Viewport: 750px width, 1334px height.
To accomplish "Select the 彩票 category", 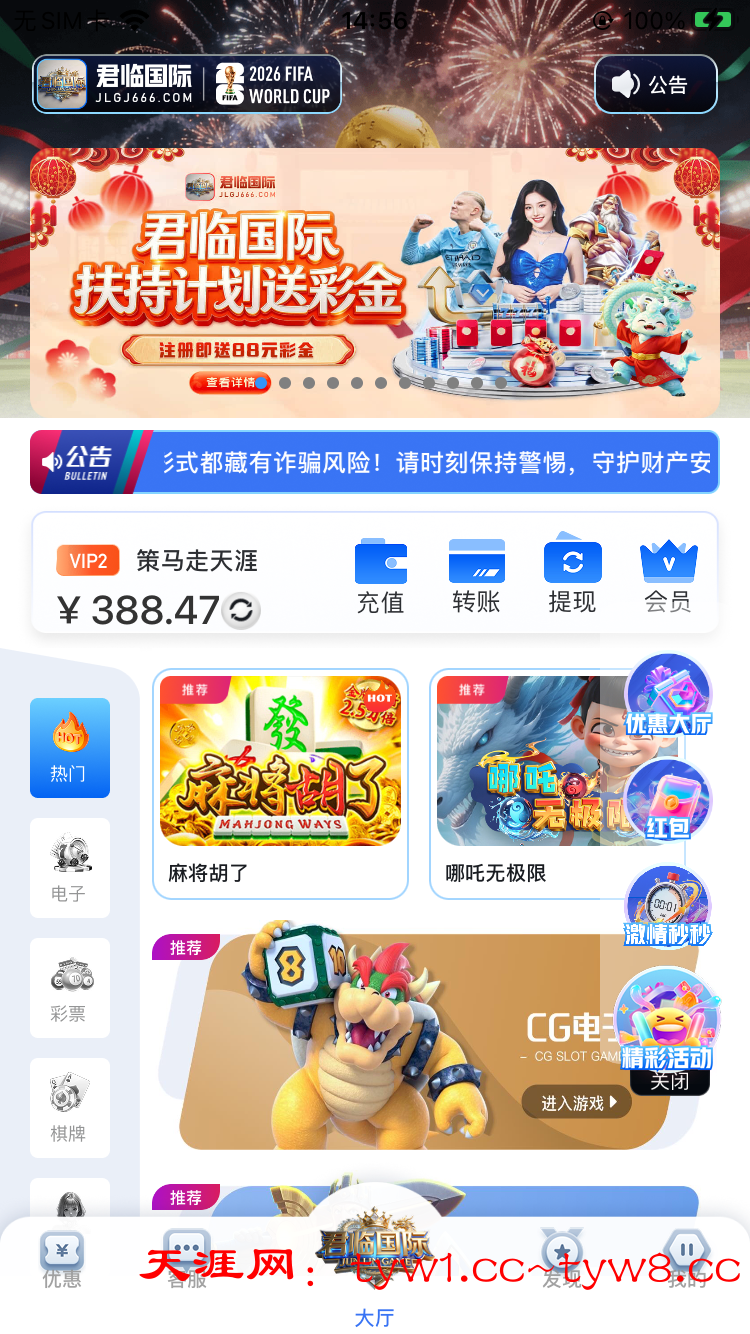I will click(x=69, y=988).
